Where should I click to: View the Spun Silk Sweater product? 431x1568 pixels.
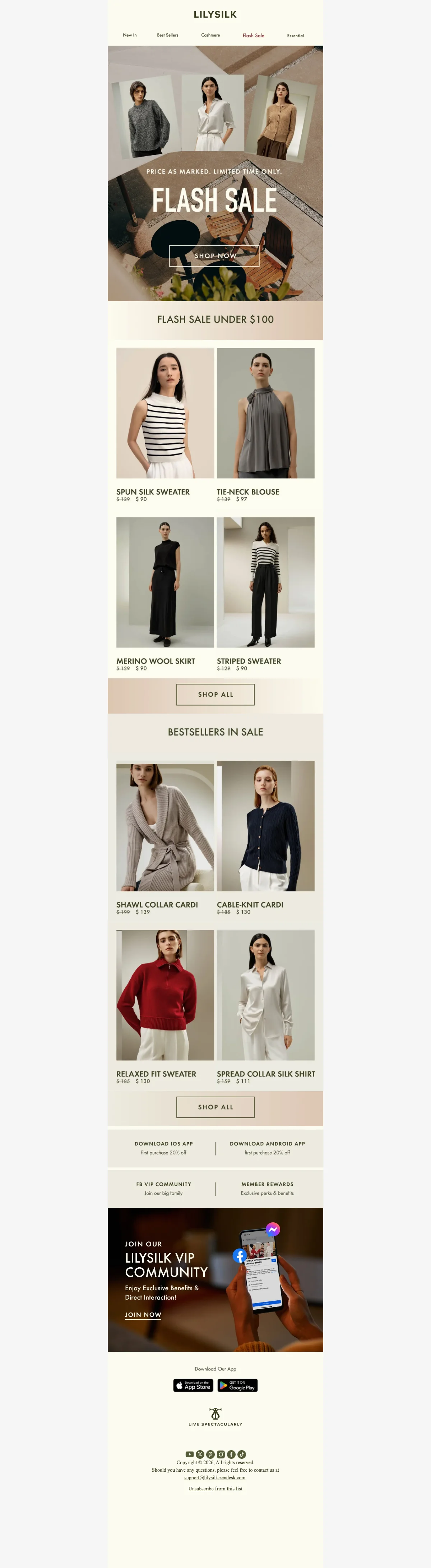(165, 413)
